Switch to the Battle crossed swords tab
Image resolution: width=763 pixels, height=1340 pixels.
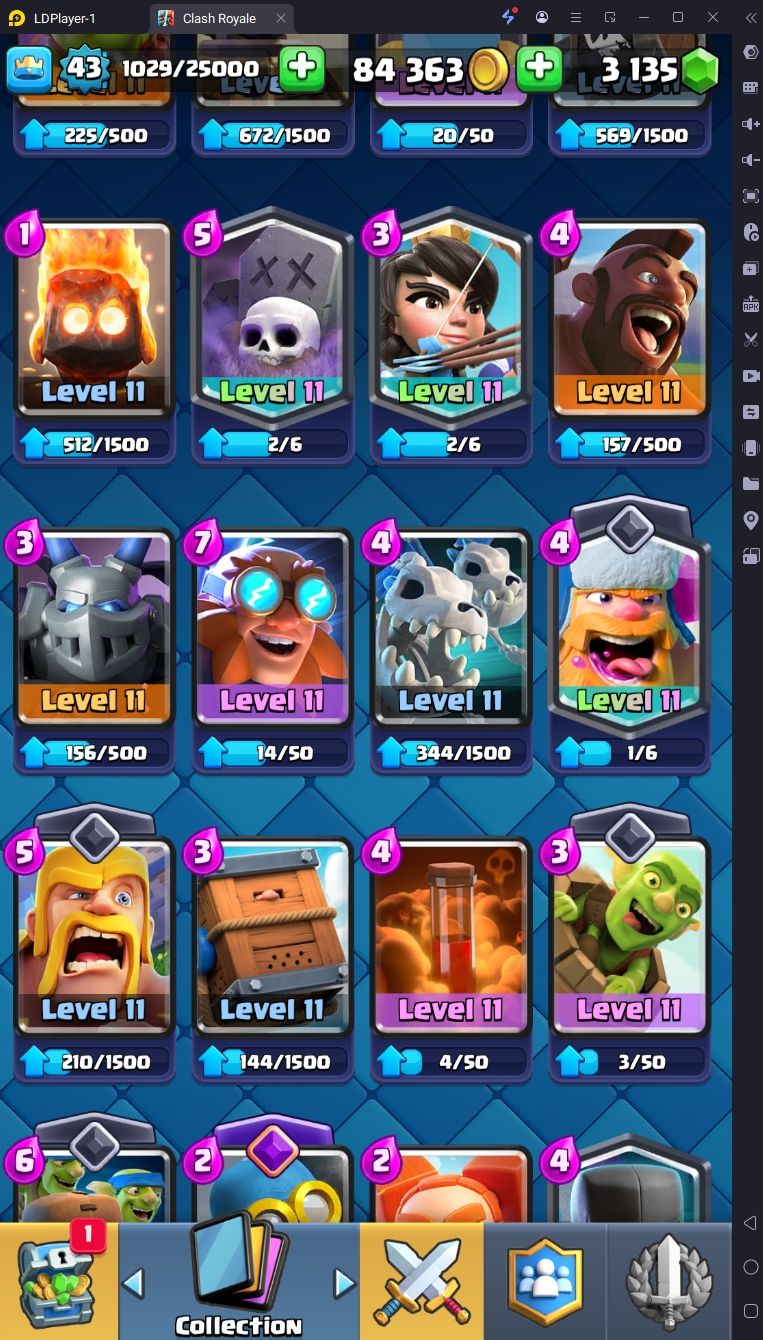tap(421, 1280)
